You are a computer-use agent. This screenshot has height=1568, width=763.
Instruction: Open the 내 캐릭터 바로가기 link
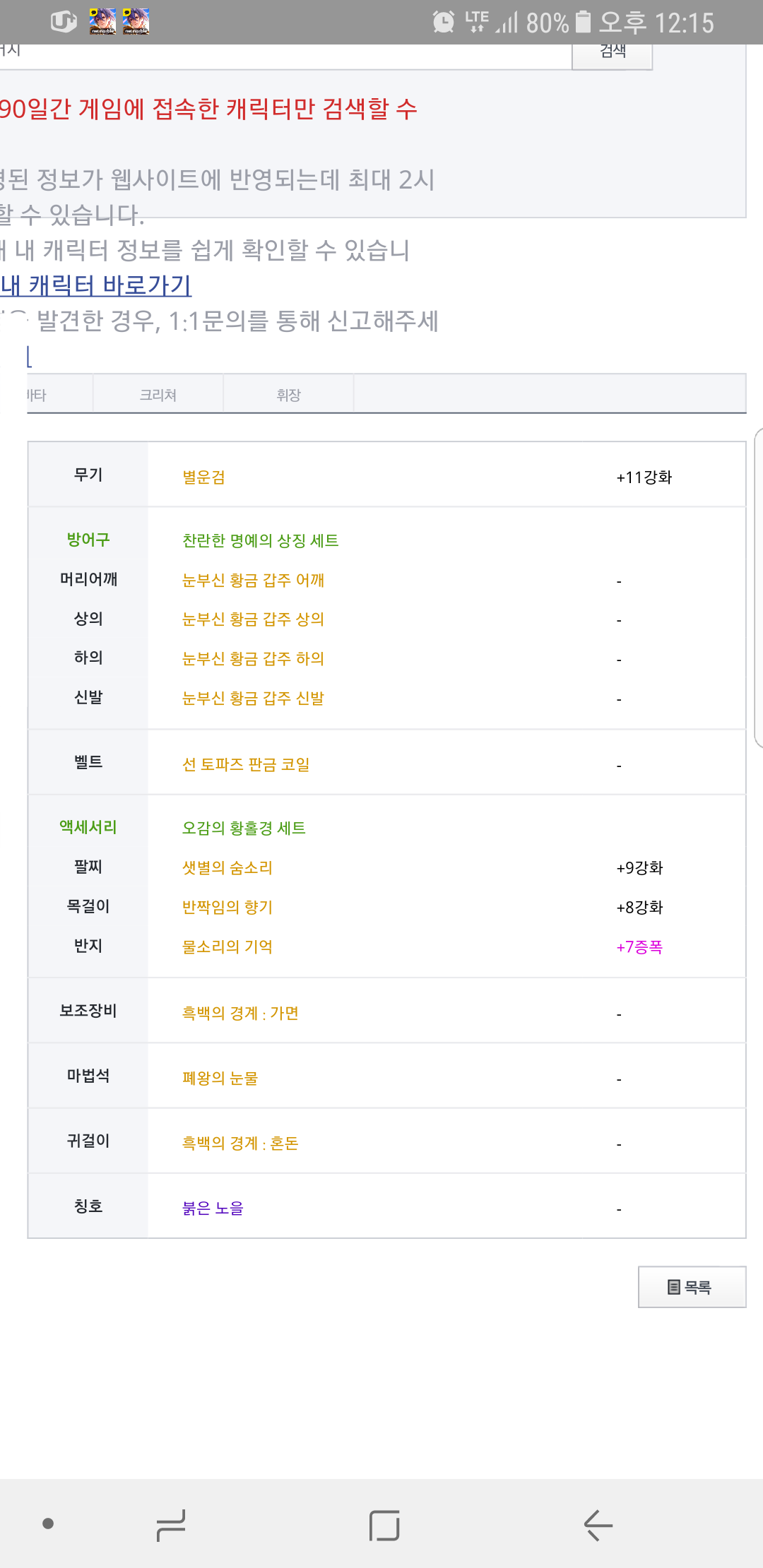(96, 285)
